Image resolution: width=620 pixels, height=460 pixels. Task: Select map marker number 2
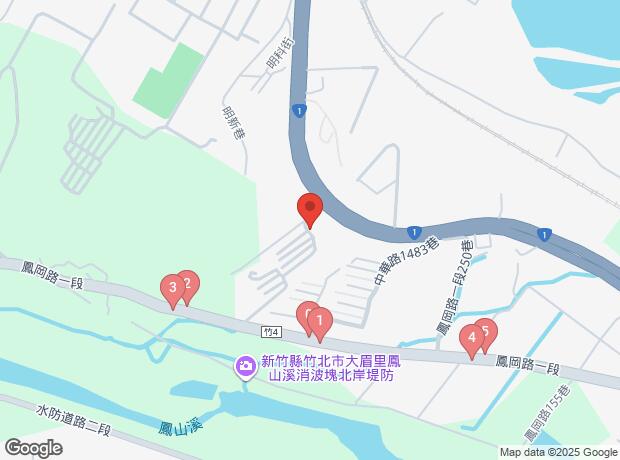click(188, 284)
